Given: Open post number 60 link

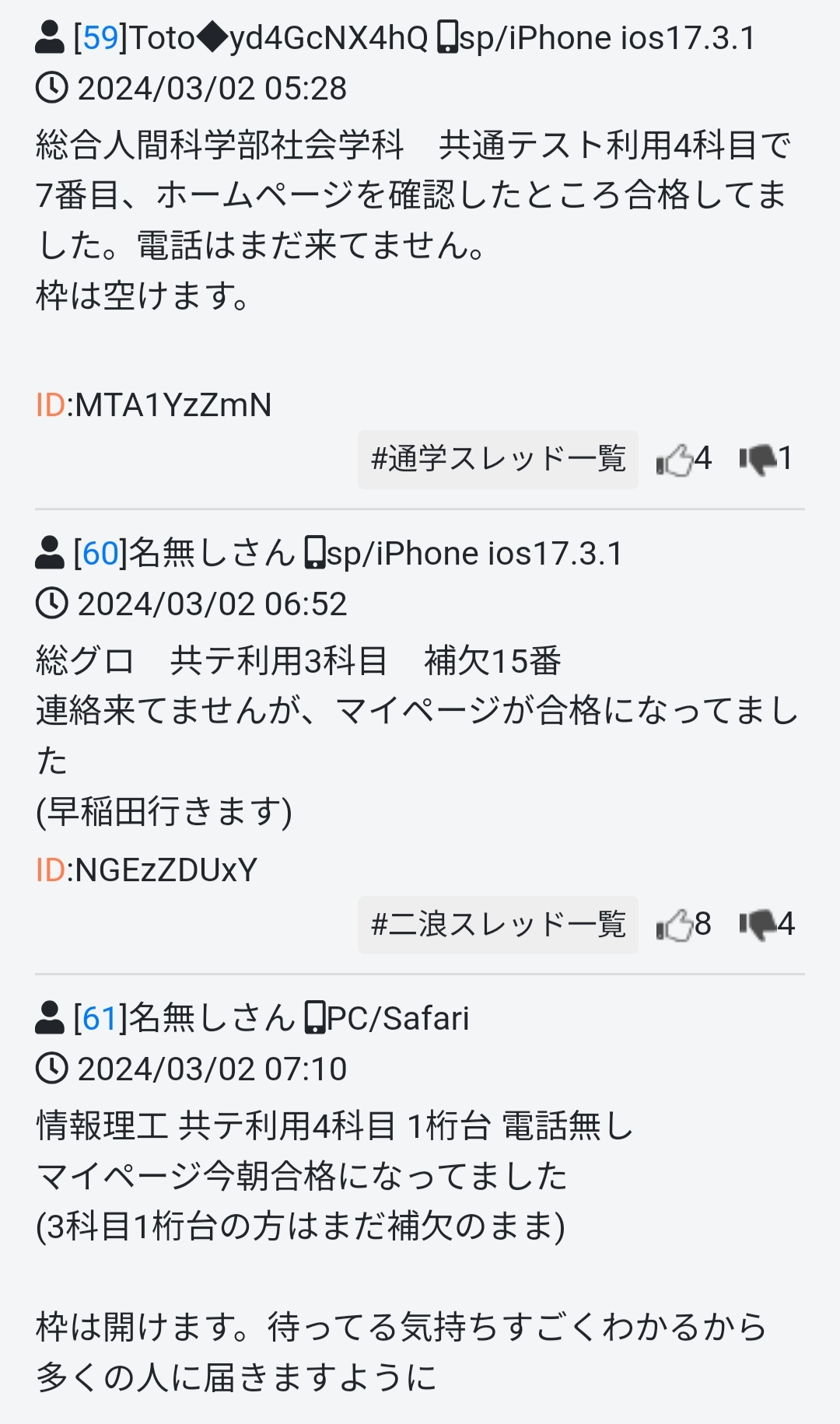Looking at the screenshot, I should 100,553.
